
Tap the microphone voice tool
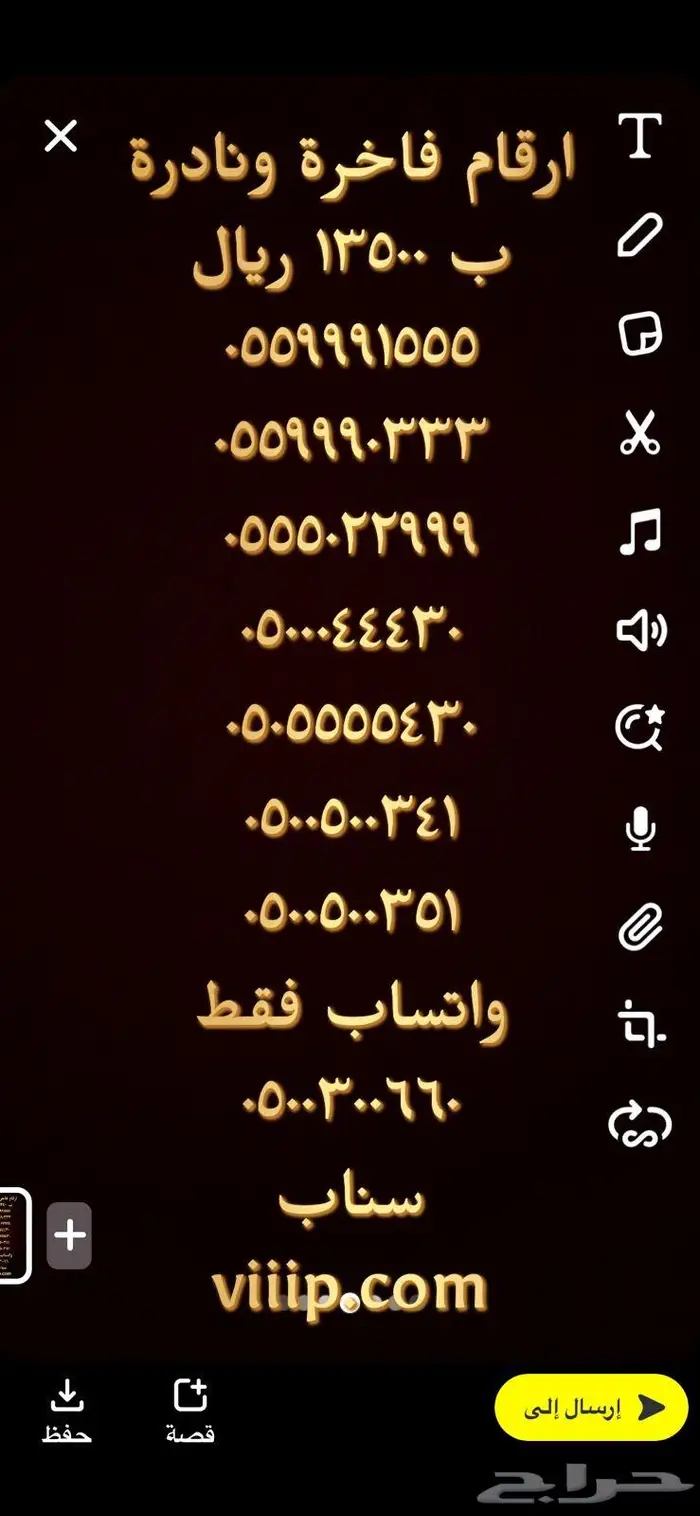tap(640, 829)
